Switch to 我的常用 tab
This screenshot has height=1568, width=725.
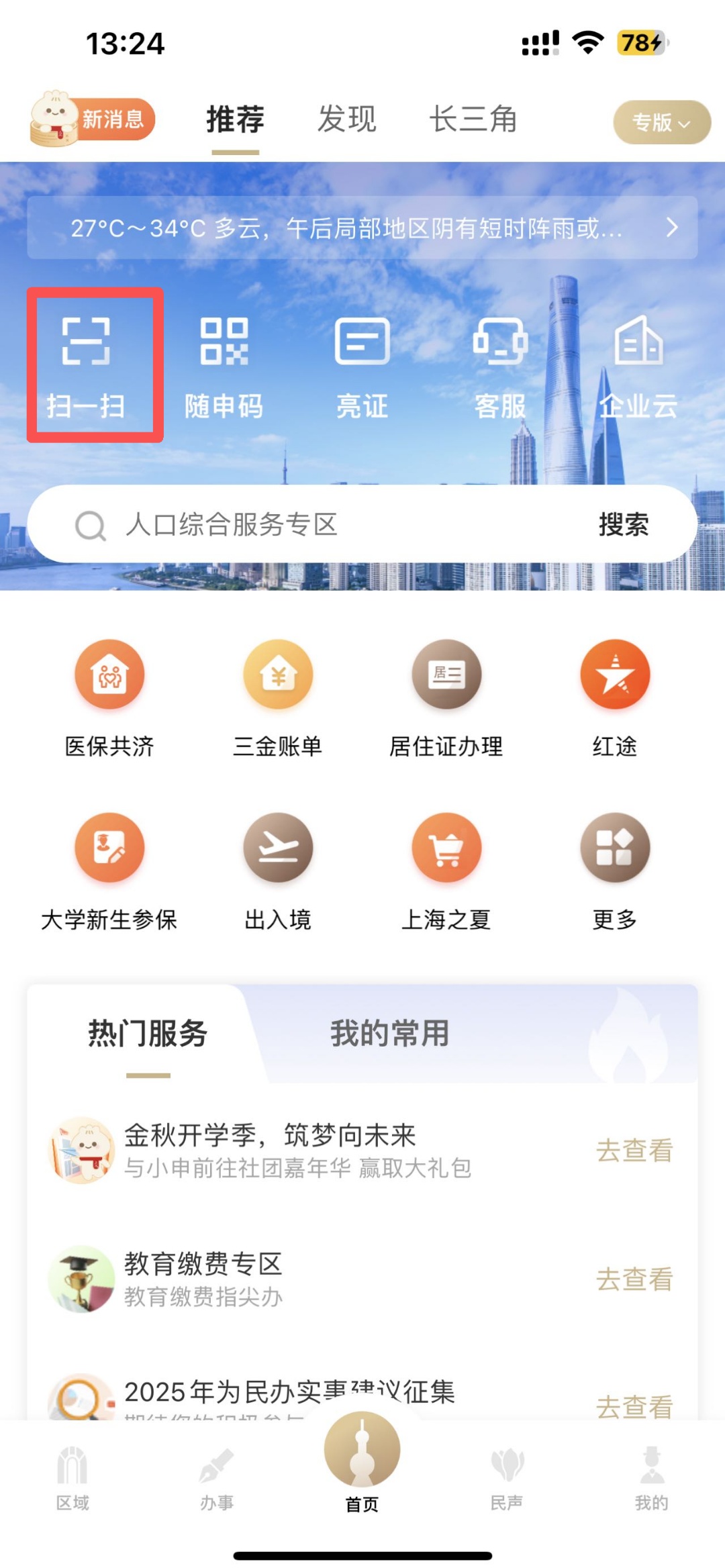click(x=389, y=1033)
